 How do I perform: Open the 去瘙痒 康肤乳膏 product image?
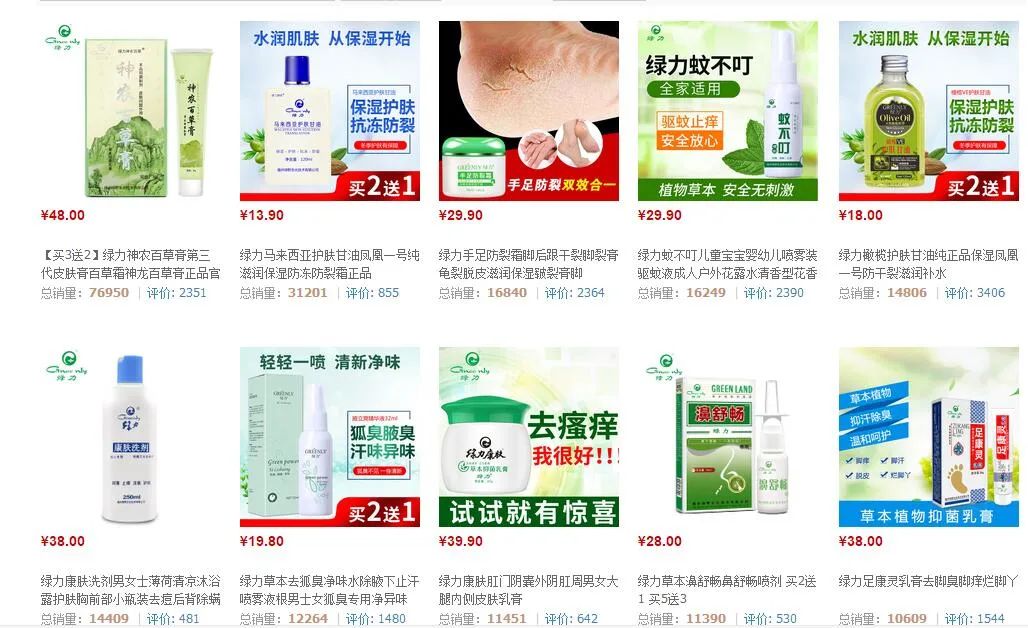(x=528, y=437)
